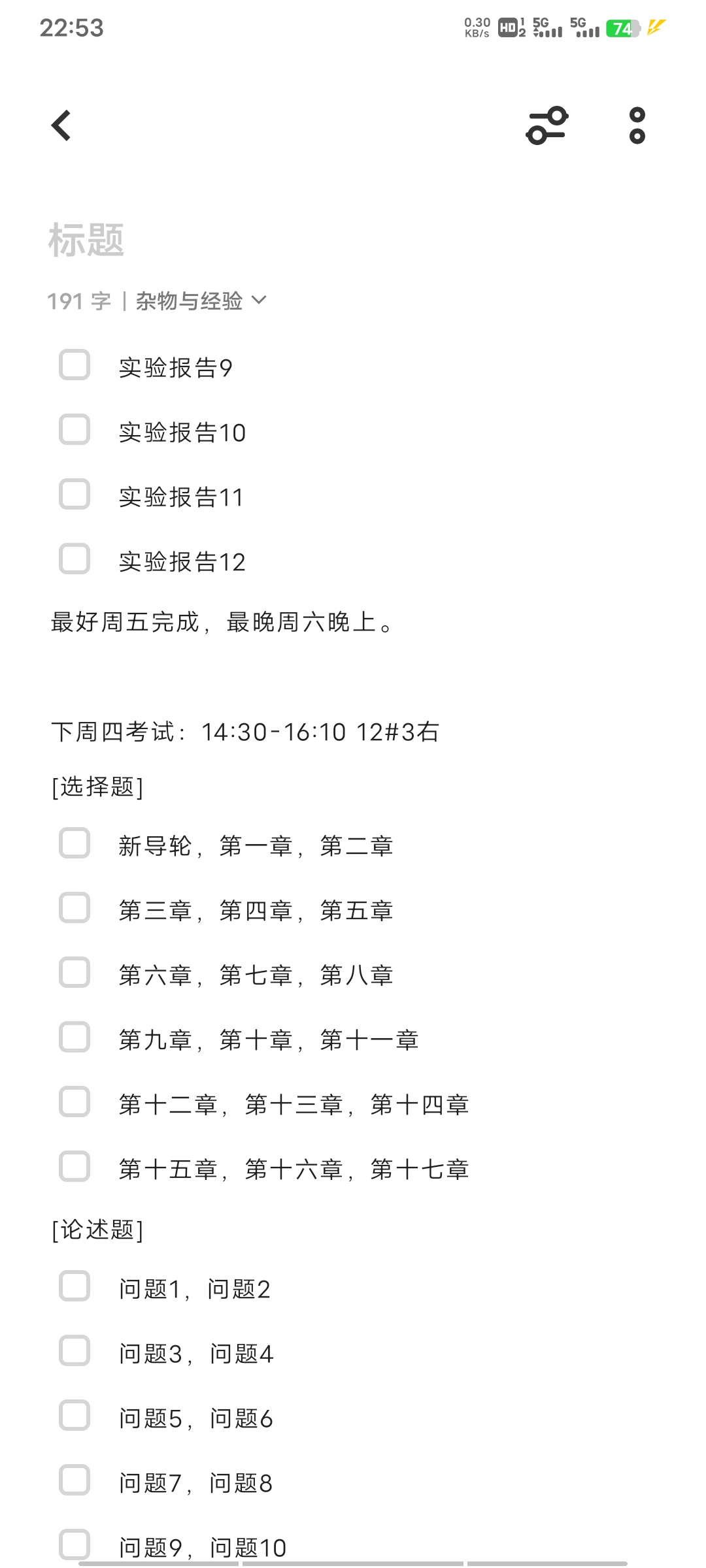
Task: Tap the 标题 title field
Action: tap(86, 240)
